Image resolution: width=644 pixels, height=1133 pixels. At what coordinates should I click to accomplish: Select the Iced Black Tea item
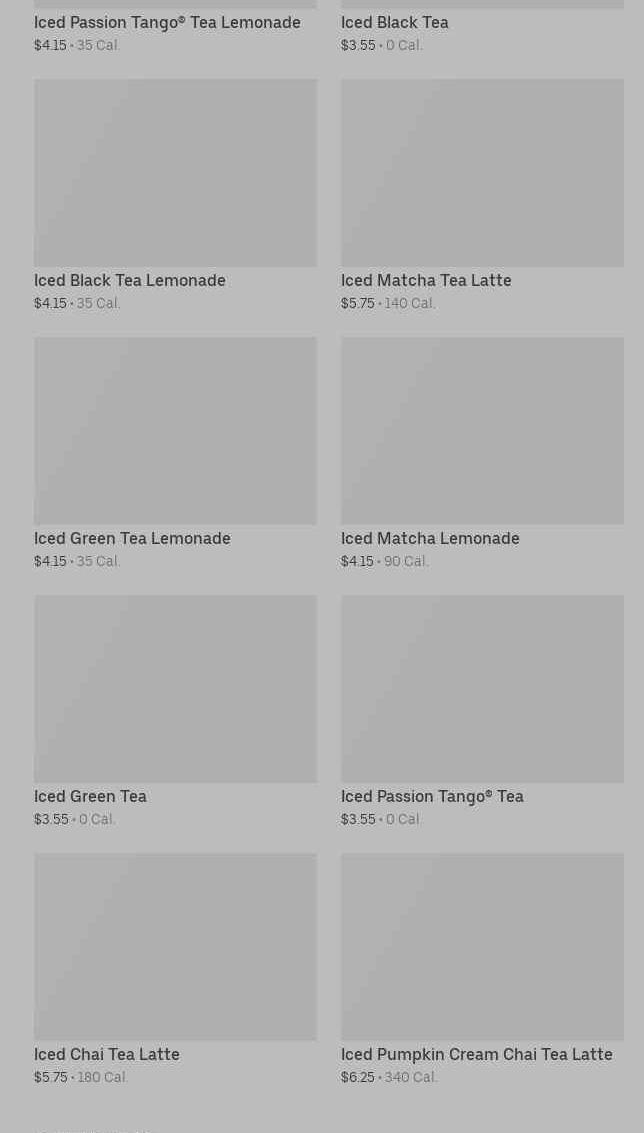[394, 22]
